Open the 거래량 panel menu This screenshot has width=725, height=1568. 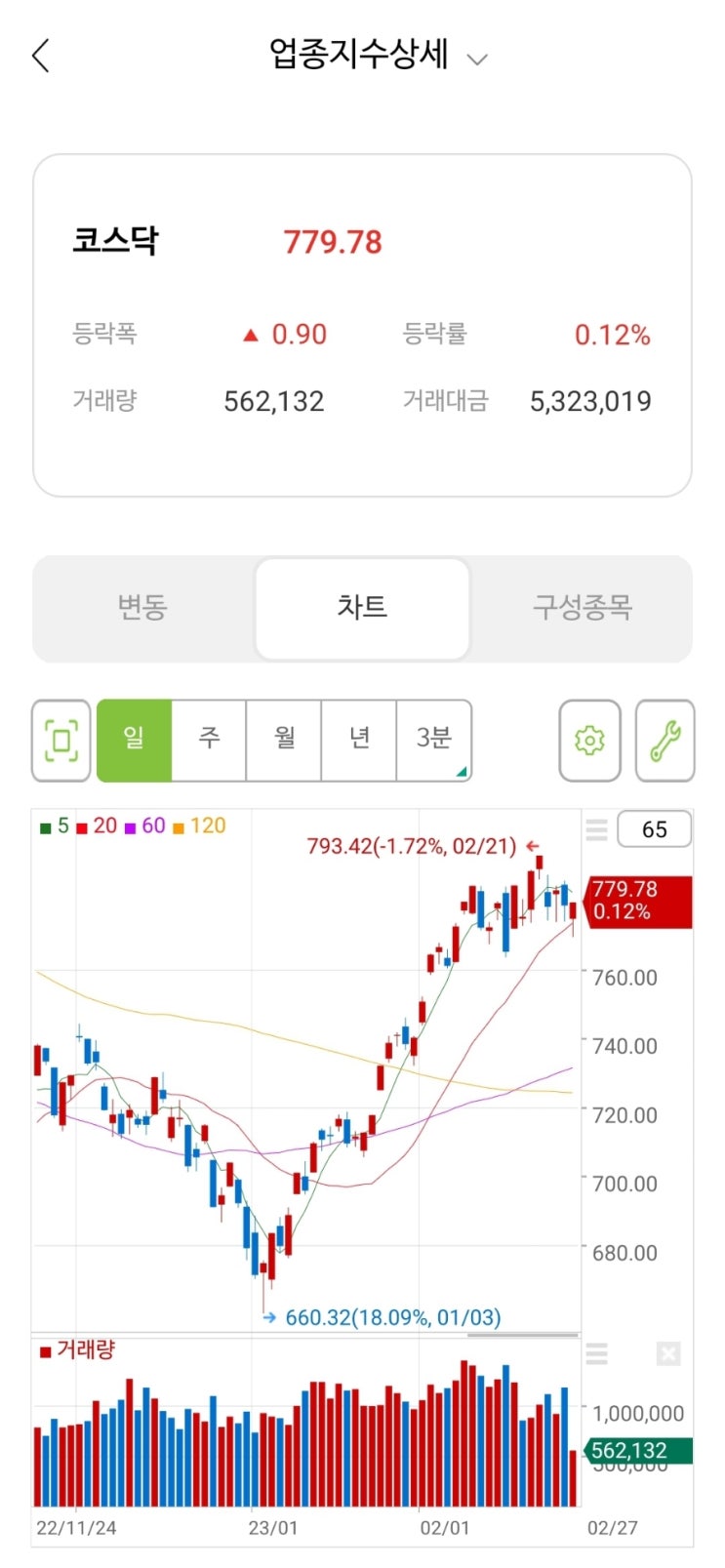click(x=596, y=1353)
